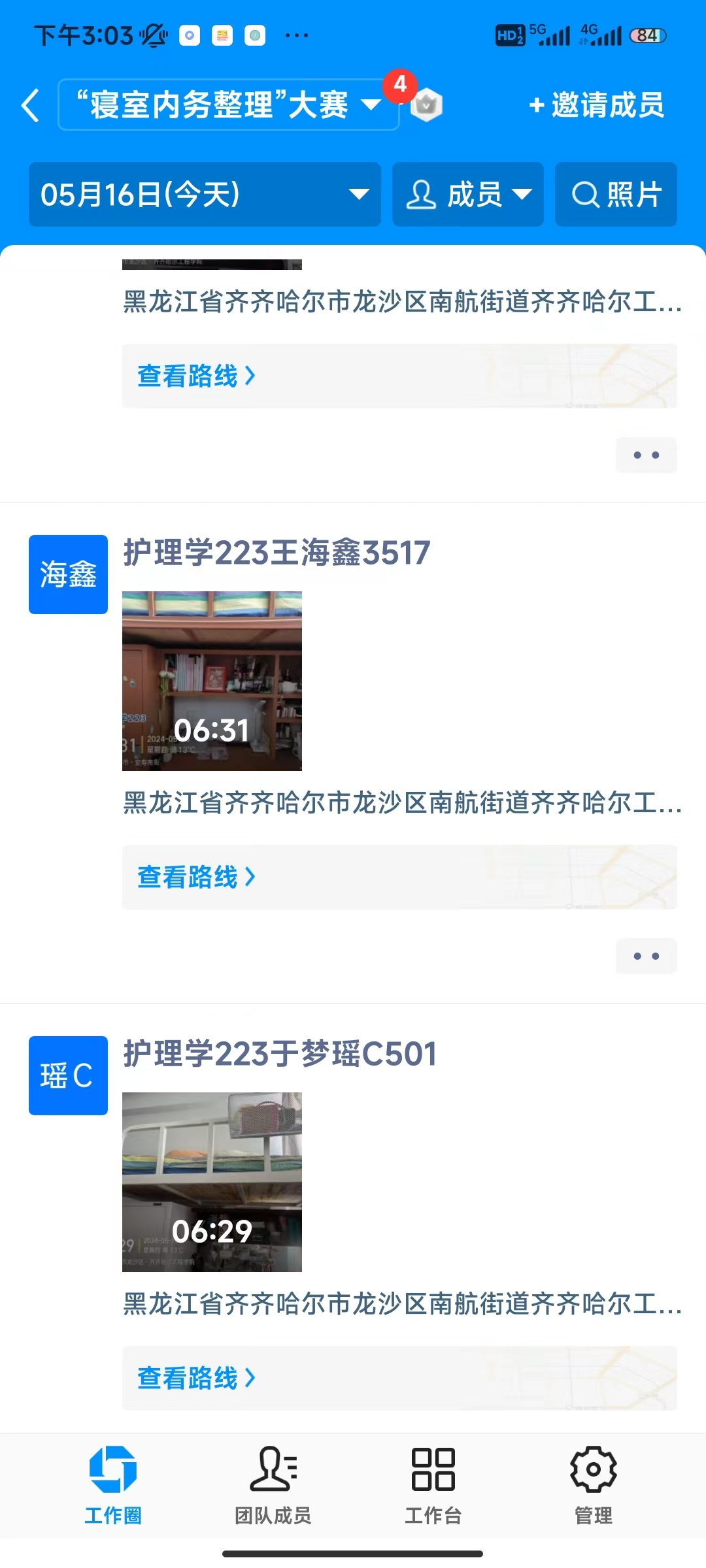Tap the 瑶C avatar

(68, 1075)
